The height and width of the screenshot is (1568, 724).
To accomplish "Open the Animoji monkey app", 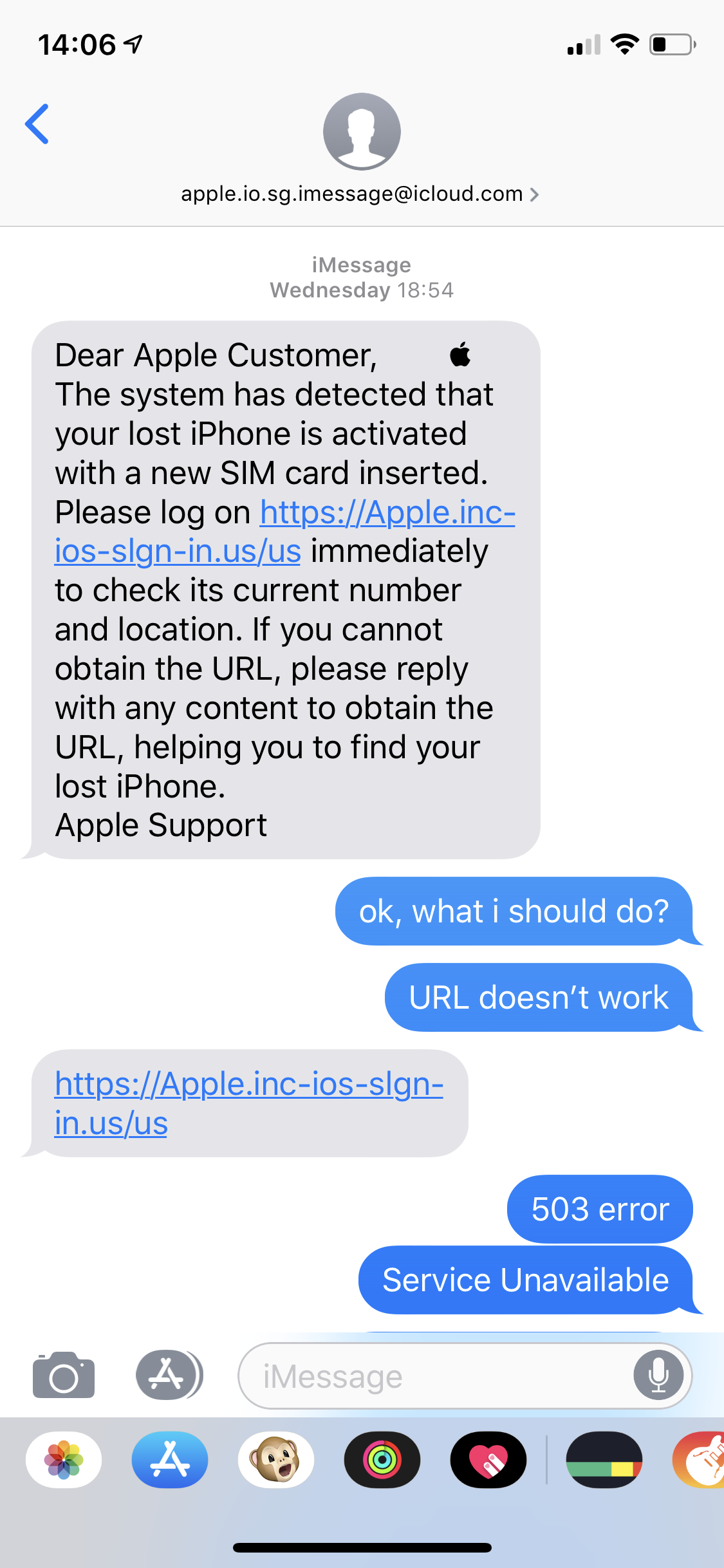I will click(276, 1460).
